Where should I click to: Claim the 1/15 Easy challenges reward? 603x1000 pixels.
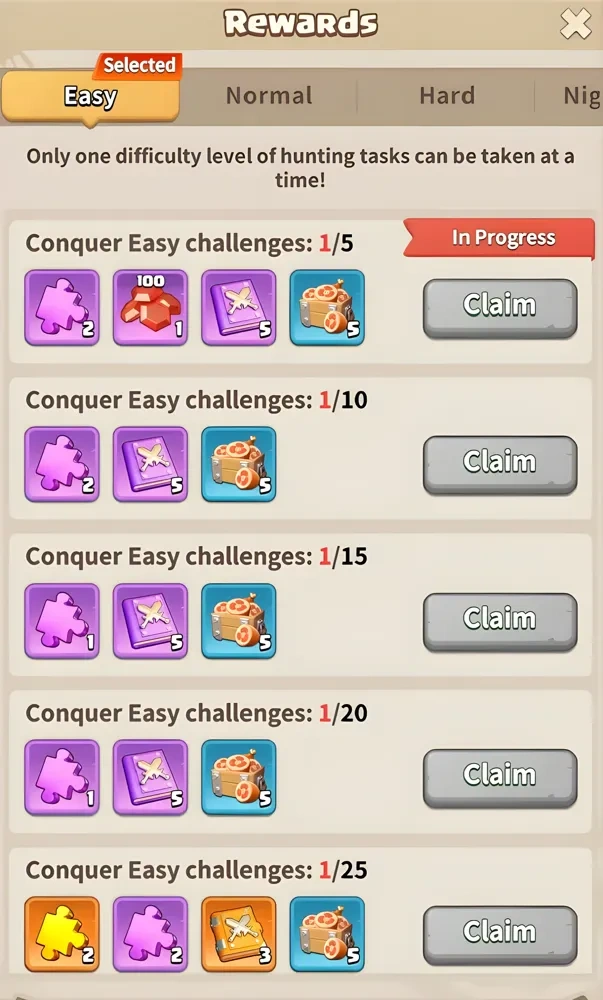pyautogui.click(x=499, y=620)
